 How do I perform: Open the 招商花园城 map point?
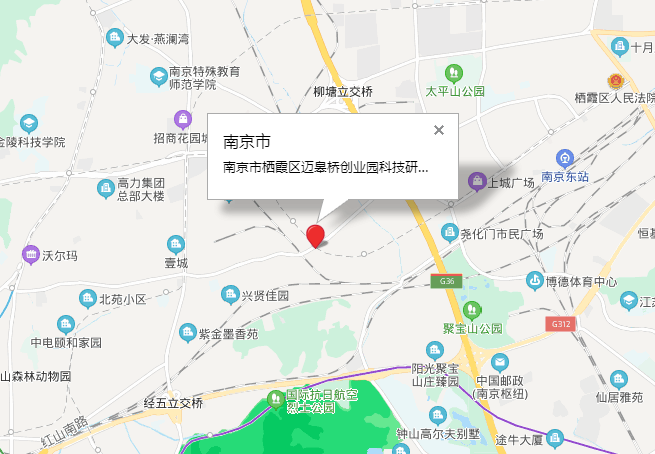182,119
